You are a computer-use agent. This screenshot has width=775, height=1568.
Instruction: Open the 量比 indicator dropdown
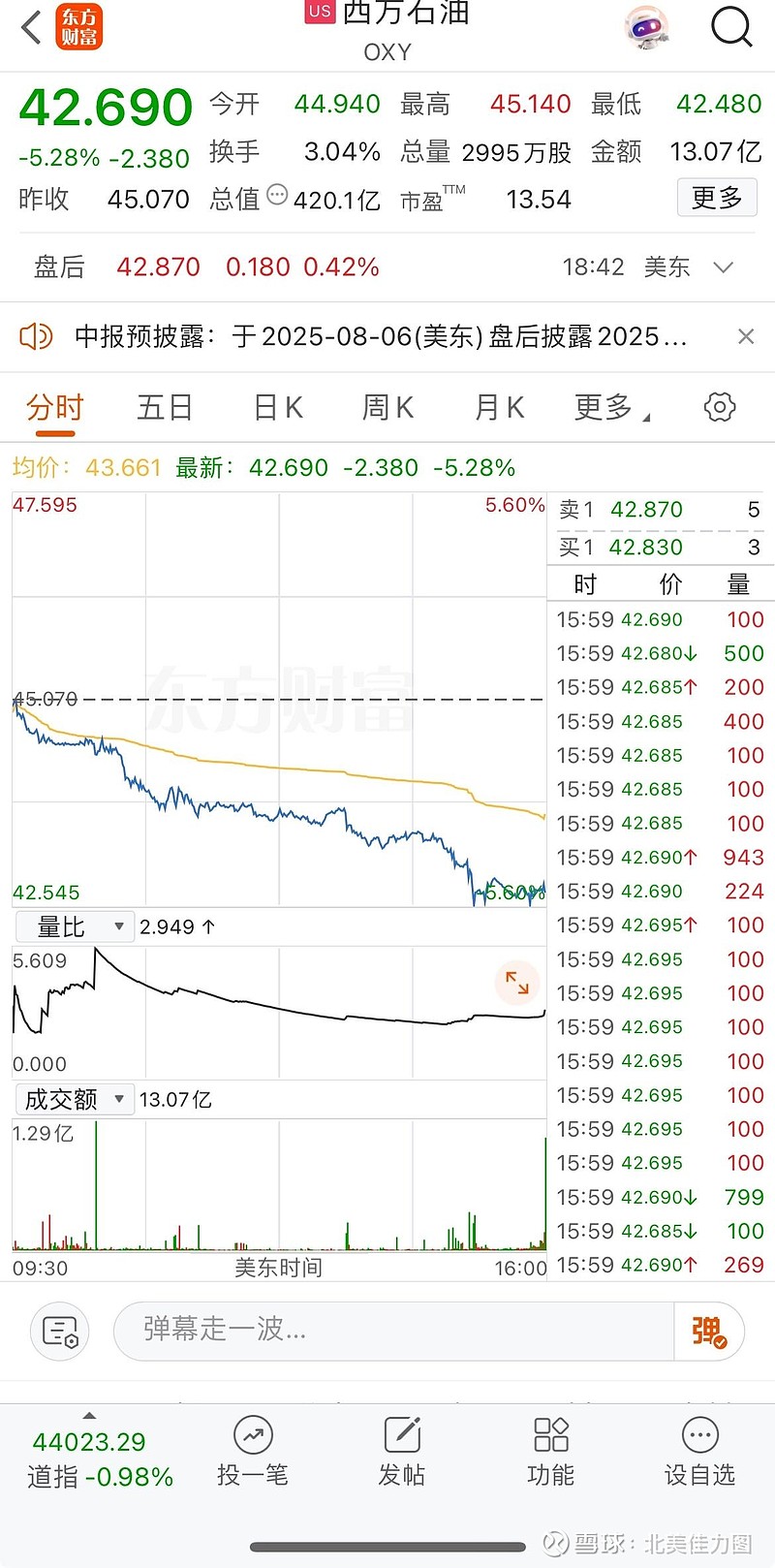coord(75,927)
